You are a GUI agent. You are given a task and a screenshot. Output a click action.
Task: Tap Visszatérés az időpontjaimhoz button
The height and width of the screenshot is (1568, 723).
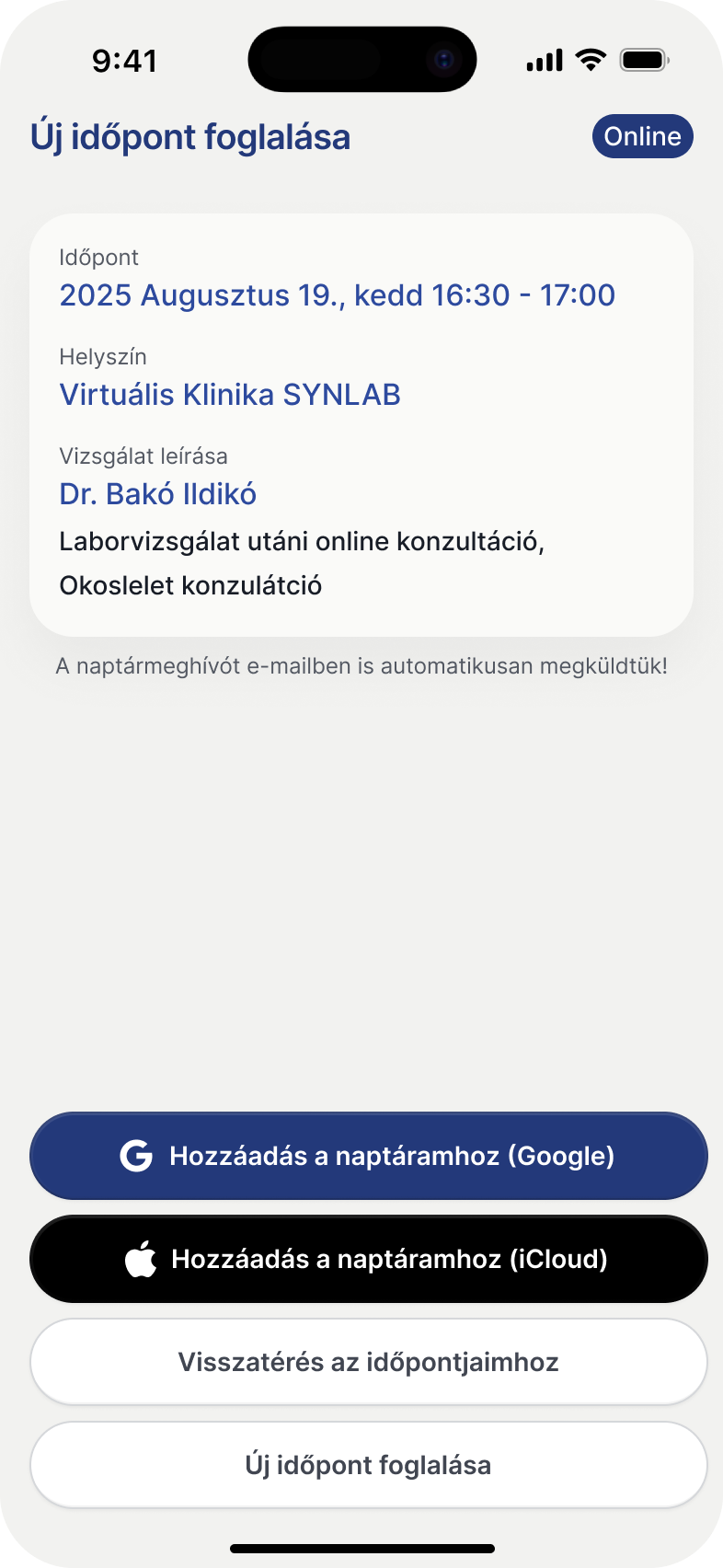pyautogui.click(x=368, y=1362)
